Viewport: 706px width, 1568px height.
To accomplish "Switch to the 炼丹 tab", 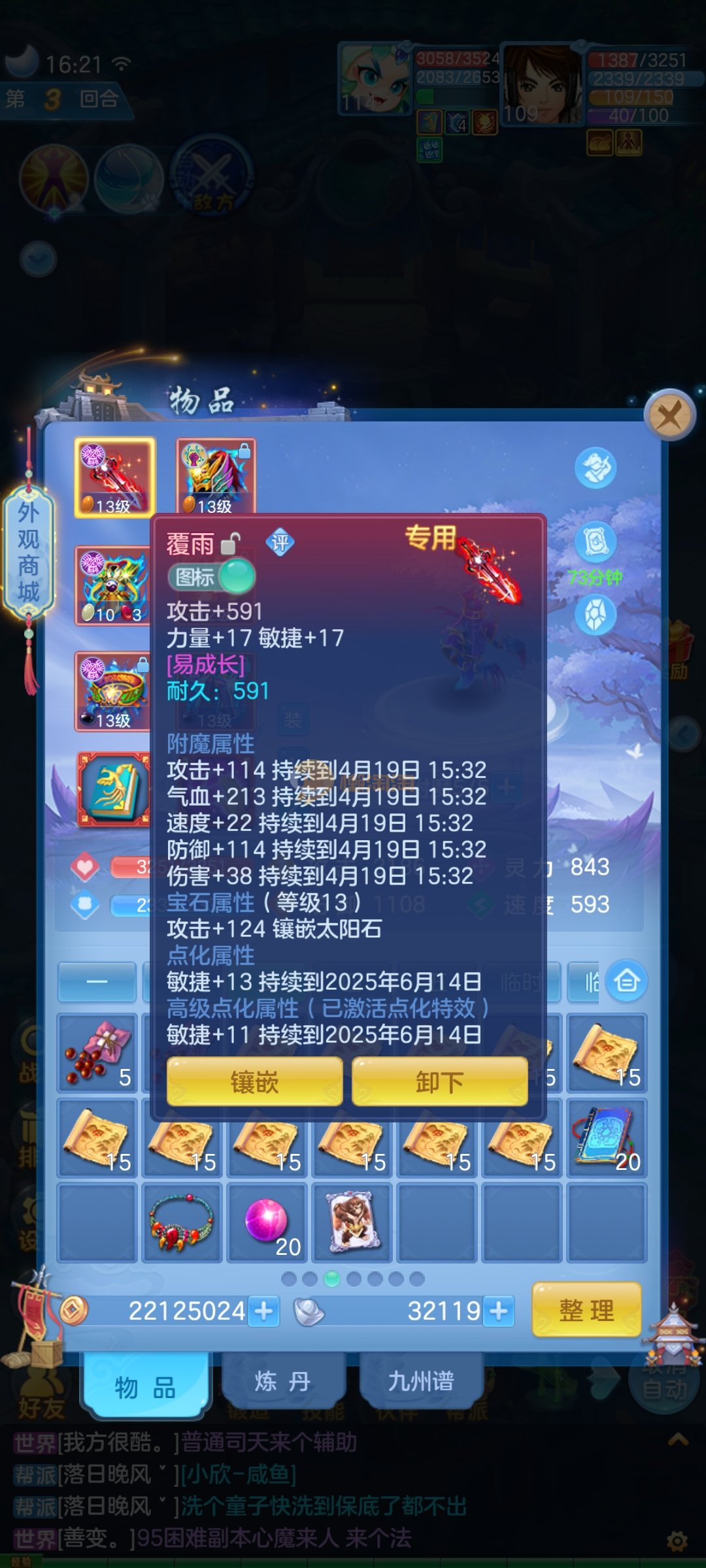I will pyautogui.click(x=282, y=1381).
